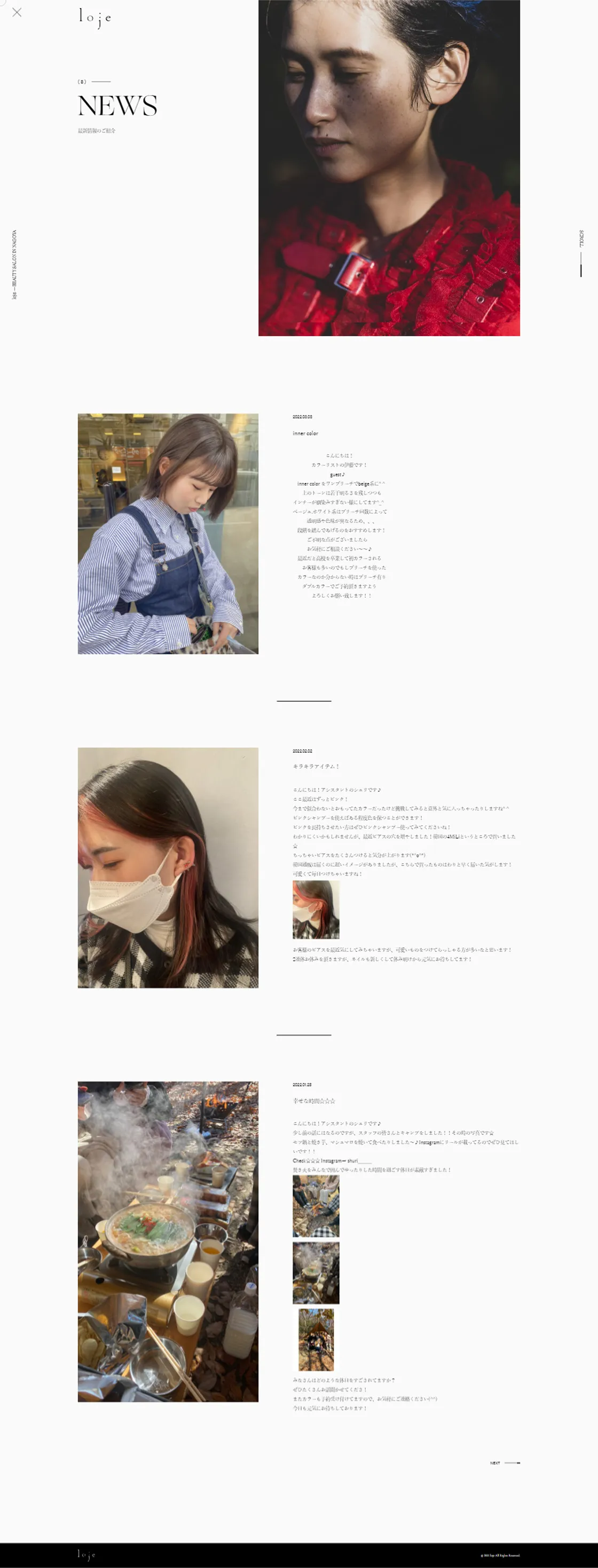Go to the NEXT news page

[x=504, y=1463]
